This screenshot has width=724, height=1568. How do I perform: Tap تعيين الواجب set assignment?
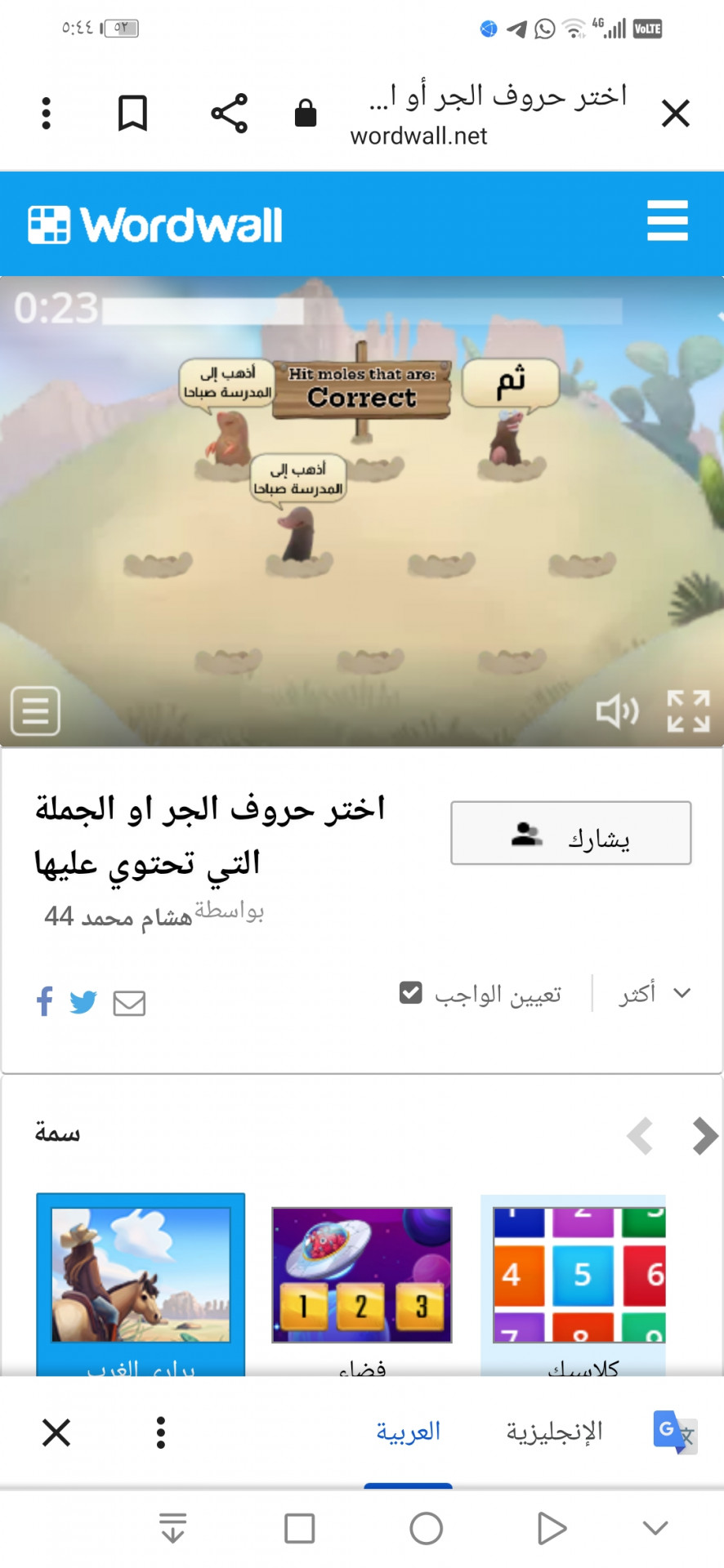481,994
